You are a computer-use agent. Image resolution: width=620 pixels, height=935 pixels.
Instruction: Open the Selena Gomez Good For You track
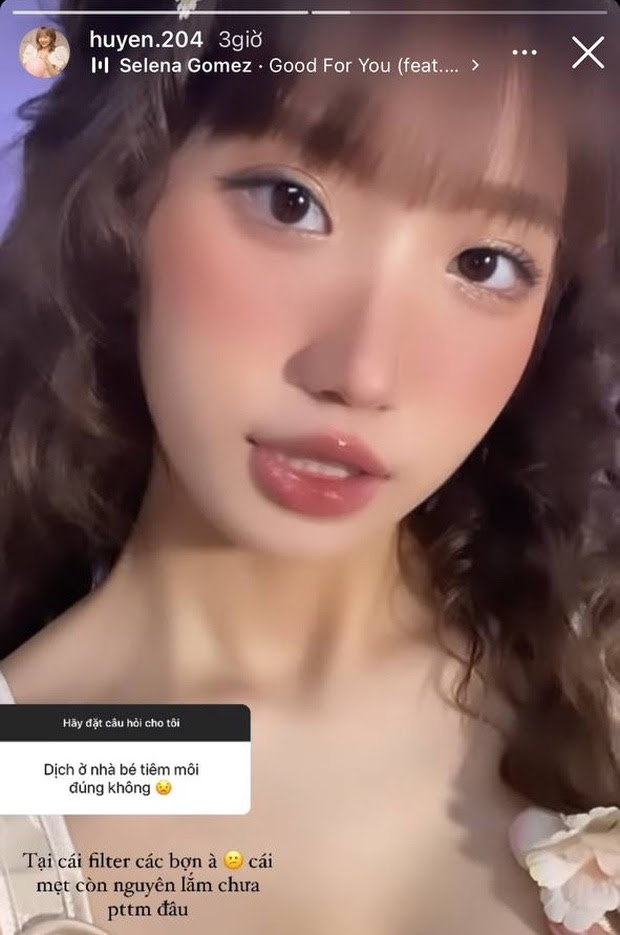point(290,66)
